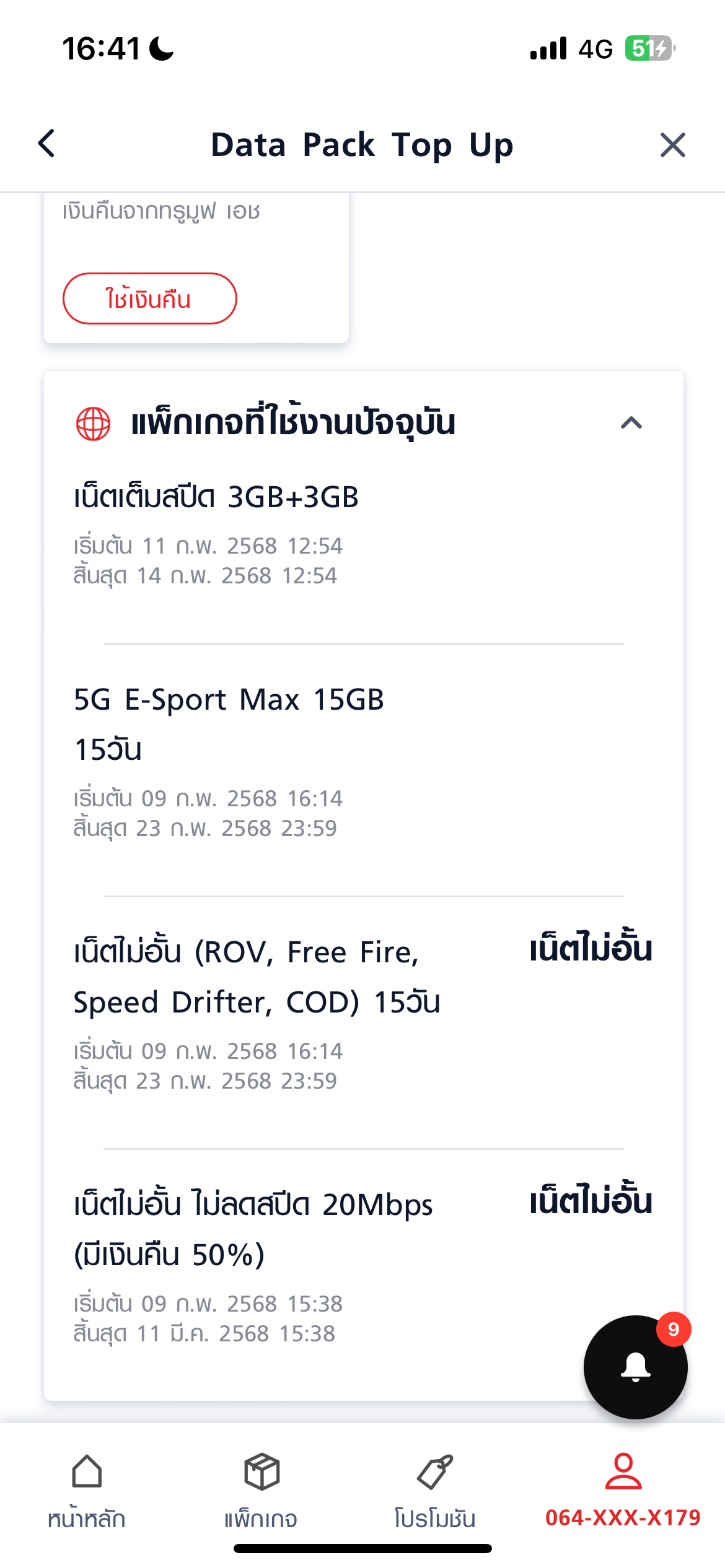Open the 064-XXX-X179 account tab

coord(623,1489)
